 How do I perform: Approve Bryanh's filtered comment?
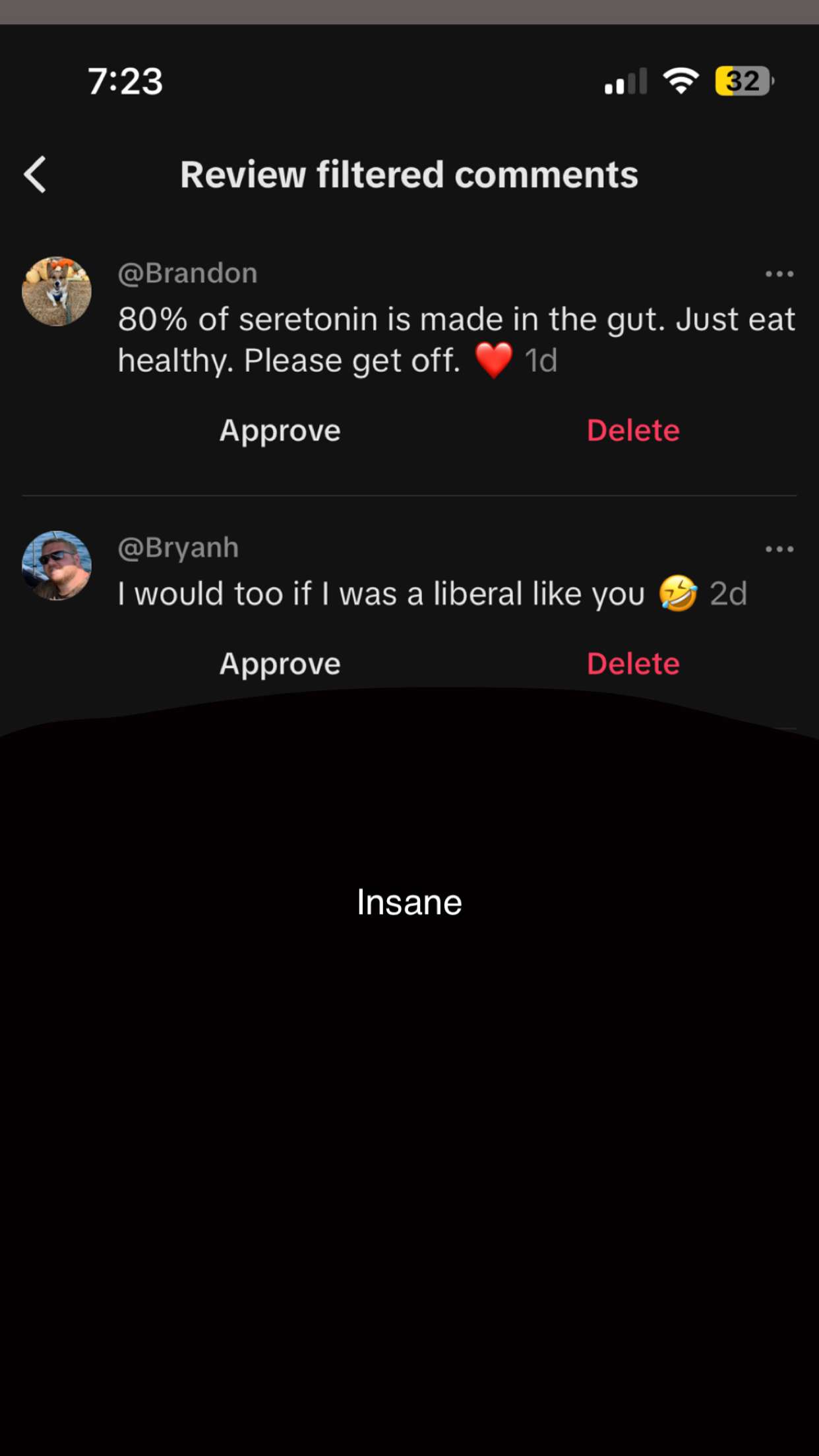pos(280,663)
